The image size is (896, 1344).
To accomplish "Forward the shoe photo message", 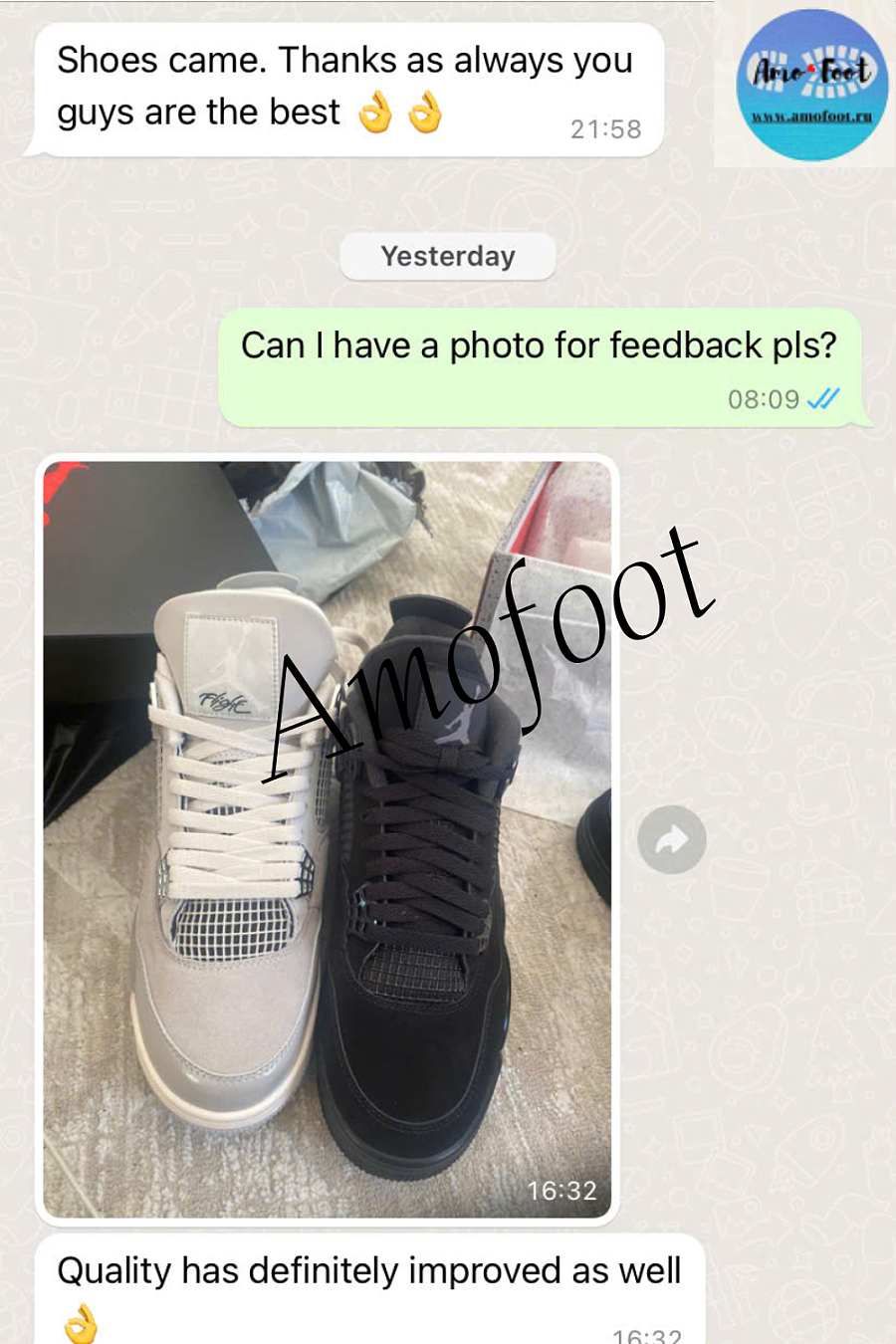I will [x=672, y=840].
